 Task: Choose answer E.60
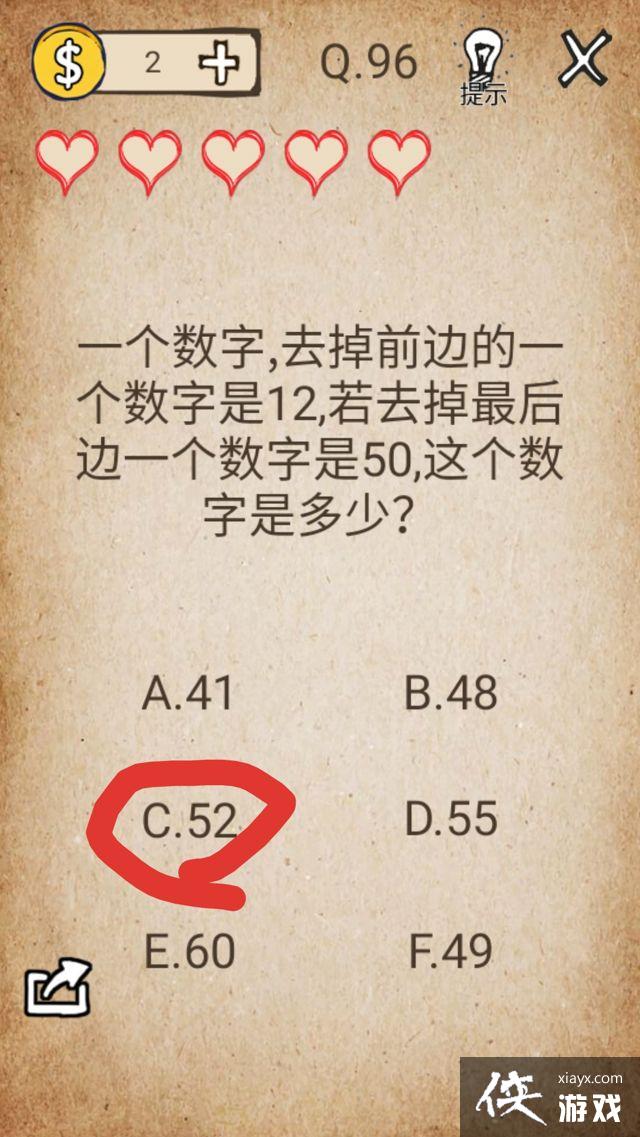(190, 951)
